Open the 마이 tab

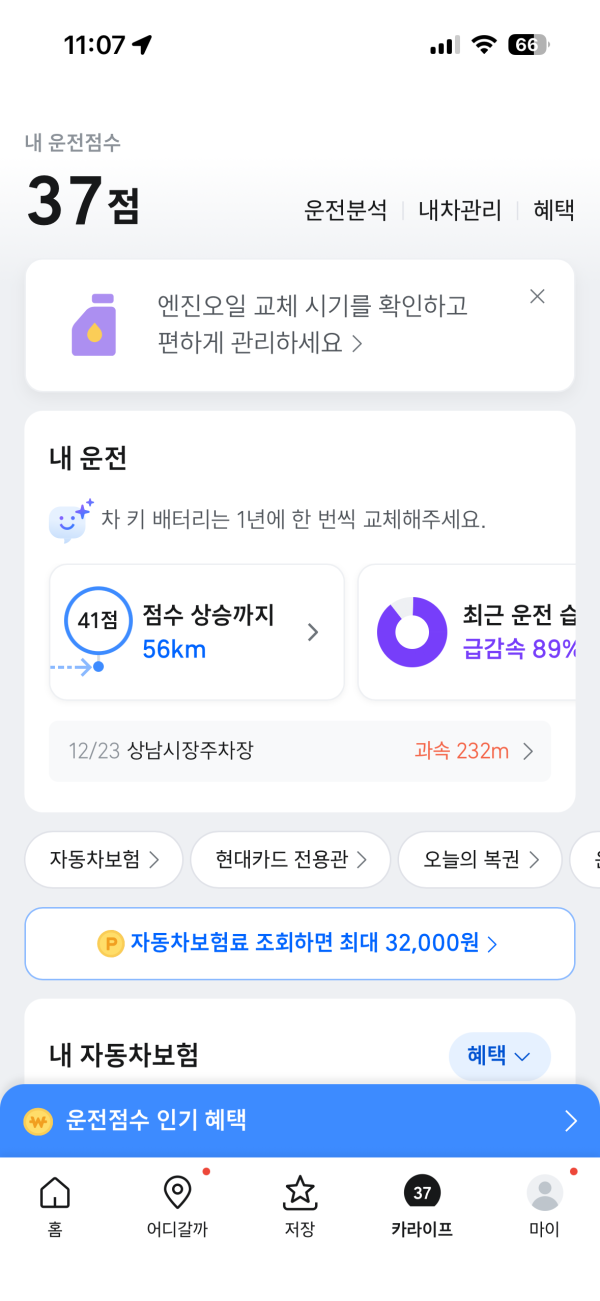(x=544, y=1207)
